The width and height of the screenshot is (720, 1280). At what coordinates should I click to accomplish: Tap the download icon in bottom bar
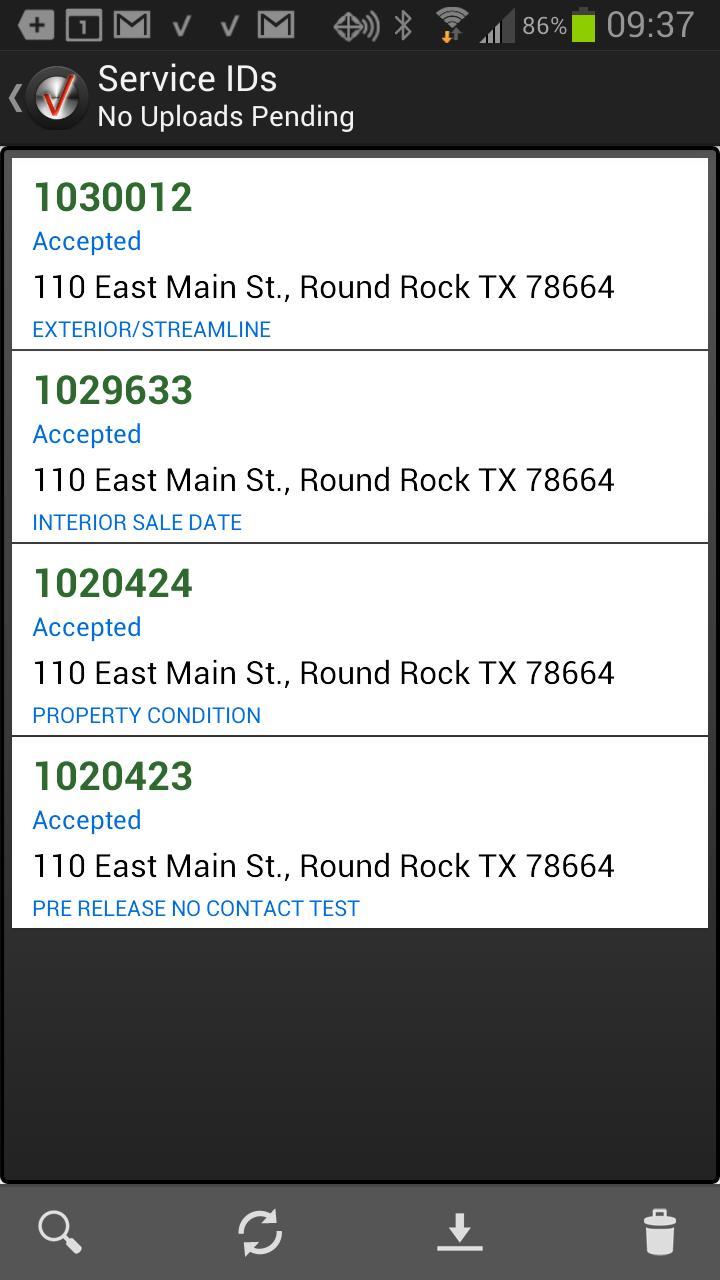pyautogui.click(x=460, y=1232)
